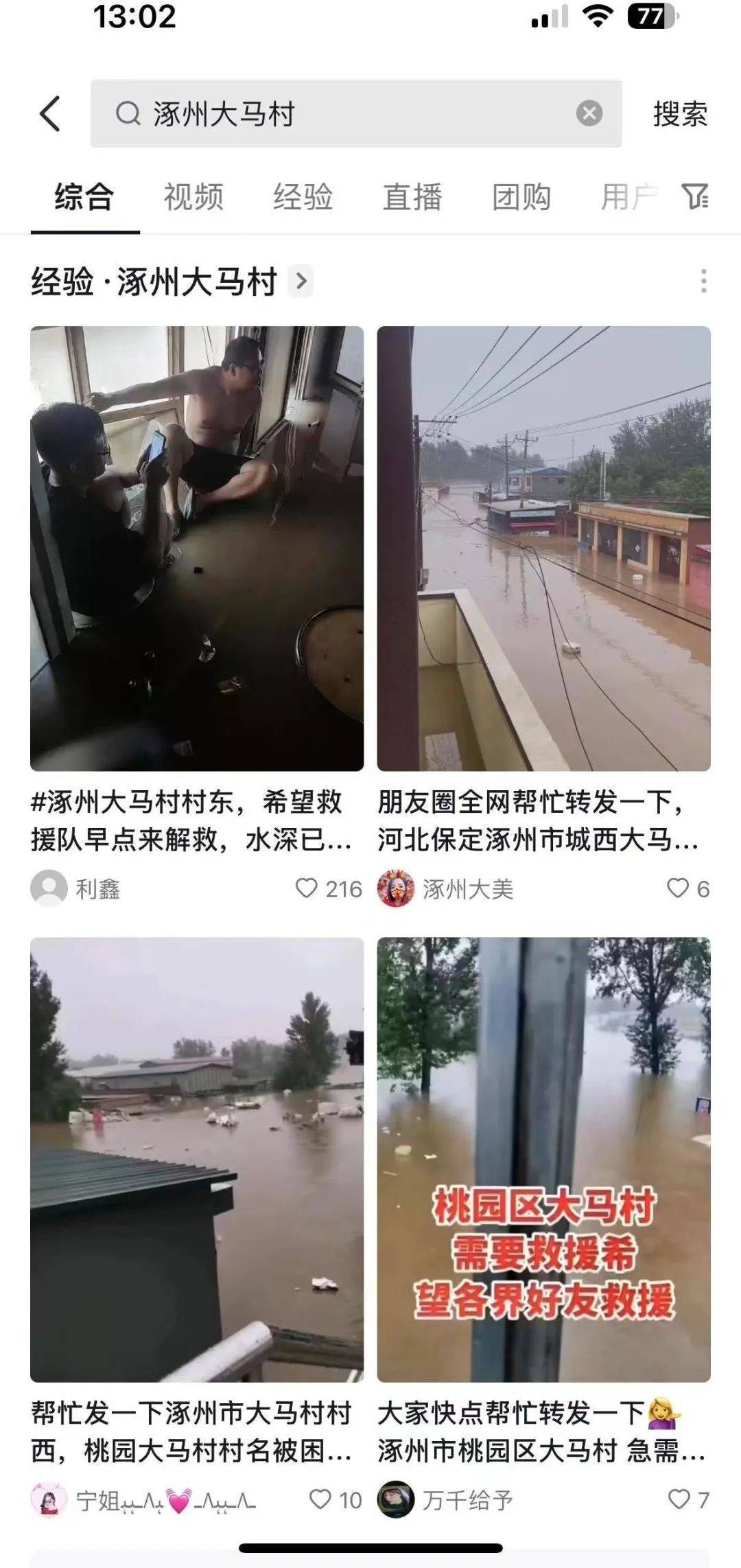Like the post by 涿州大美

(677, 888)
